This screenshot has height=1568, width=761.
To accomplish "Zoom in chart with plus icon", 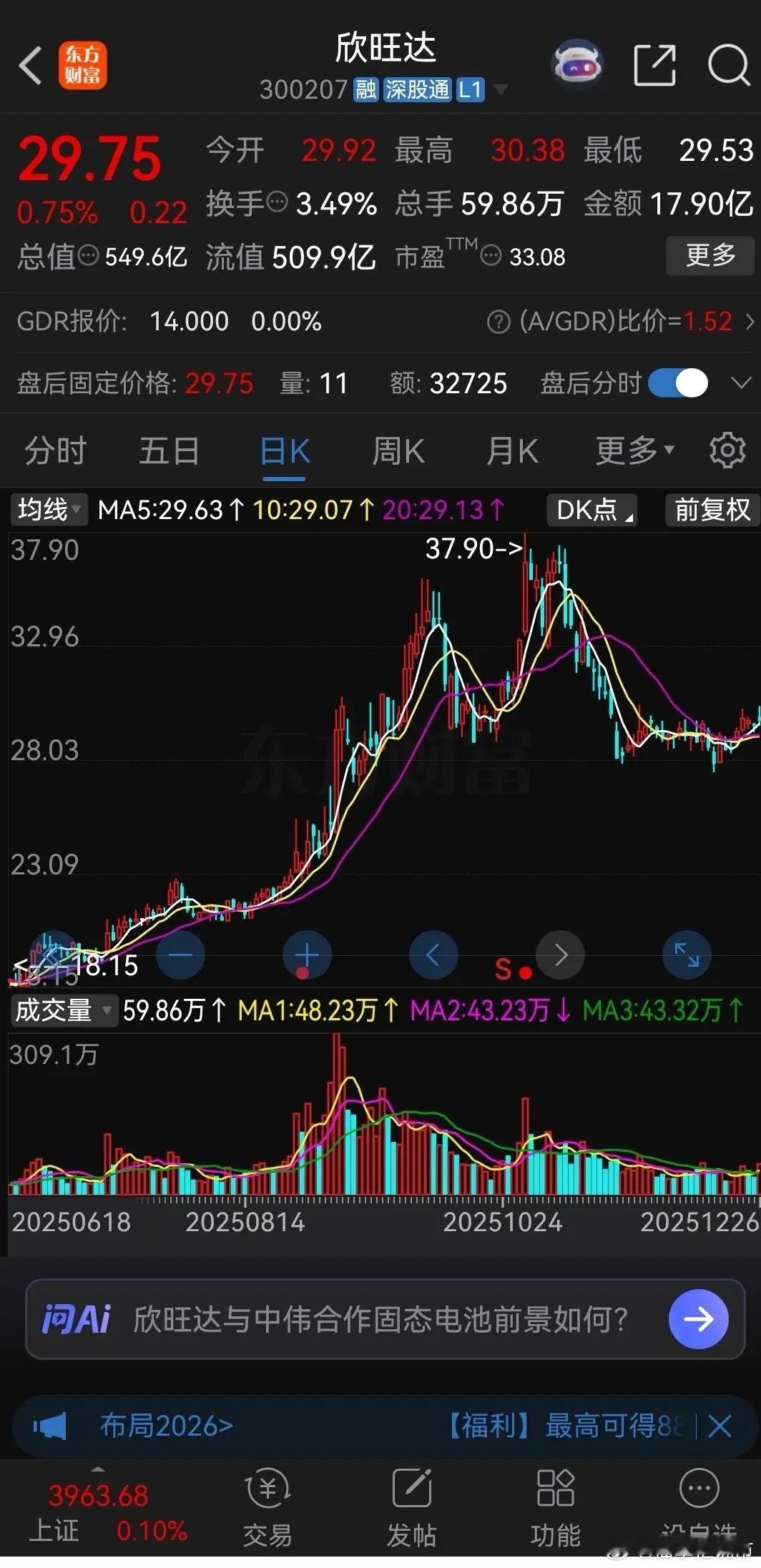I will (x=306, y=955).
